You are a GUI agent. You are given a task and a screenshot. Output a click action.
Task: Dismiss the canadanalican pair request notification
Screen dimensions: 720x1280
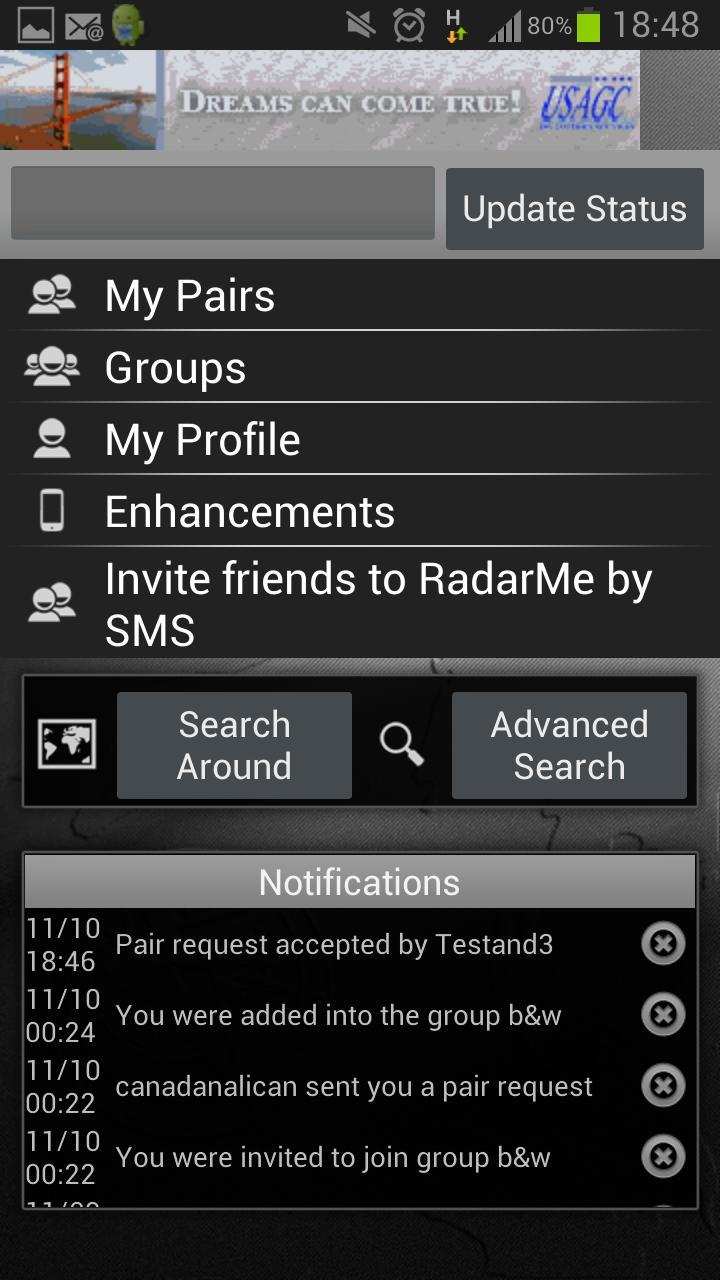[x=662, y=1085]
